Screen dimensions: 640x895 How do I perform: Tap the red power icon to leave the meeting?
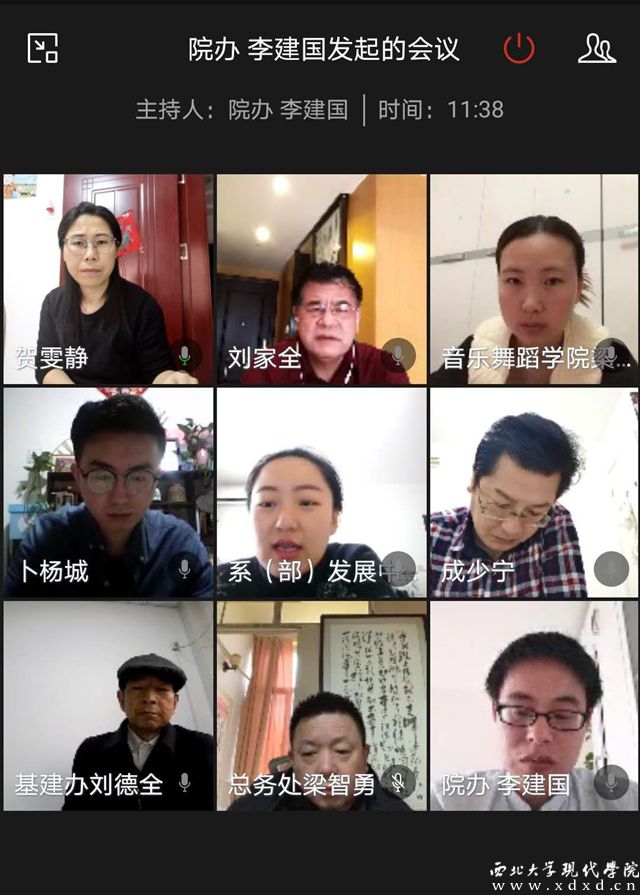(x=519, y=48)
